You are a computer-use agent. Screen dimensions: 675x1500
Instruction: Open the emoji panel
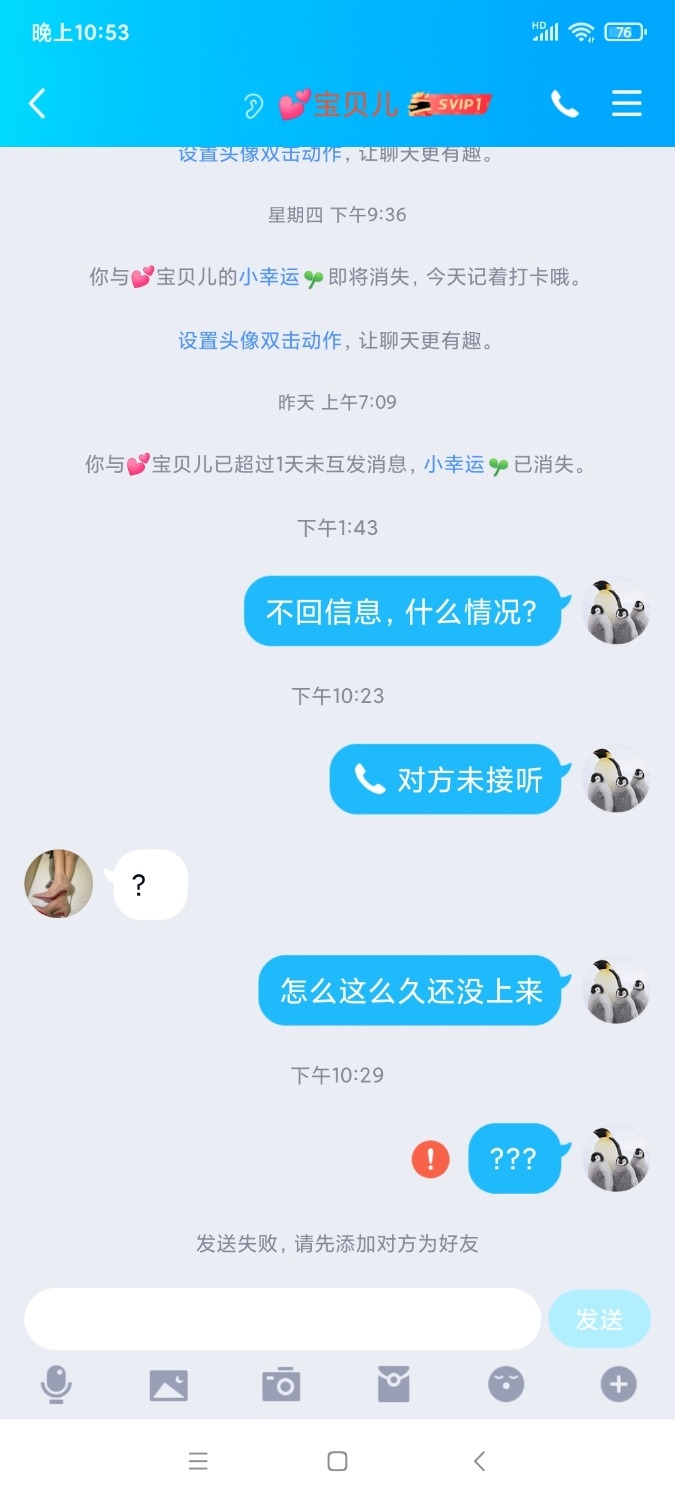tap(506, 1385)
